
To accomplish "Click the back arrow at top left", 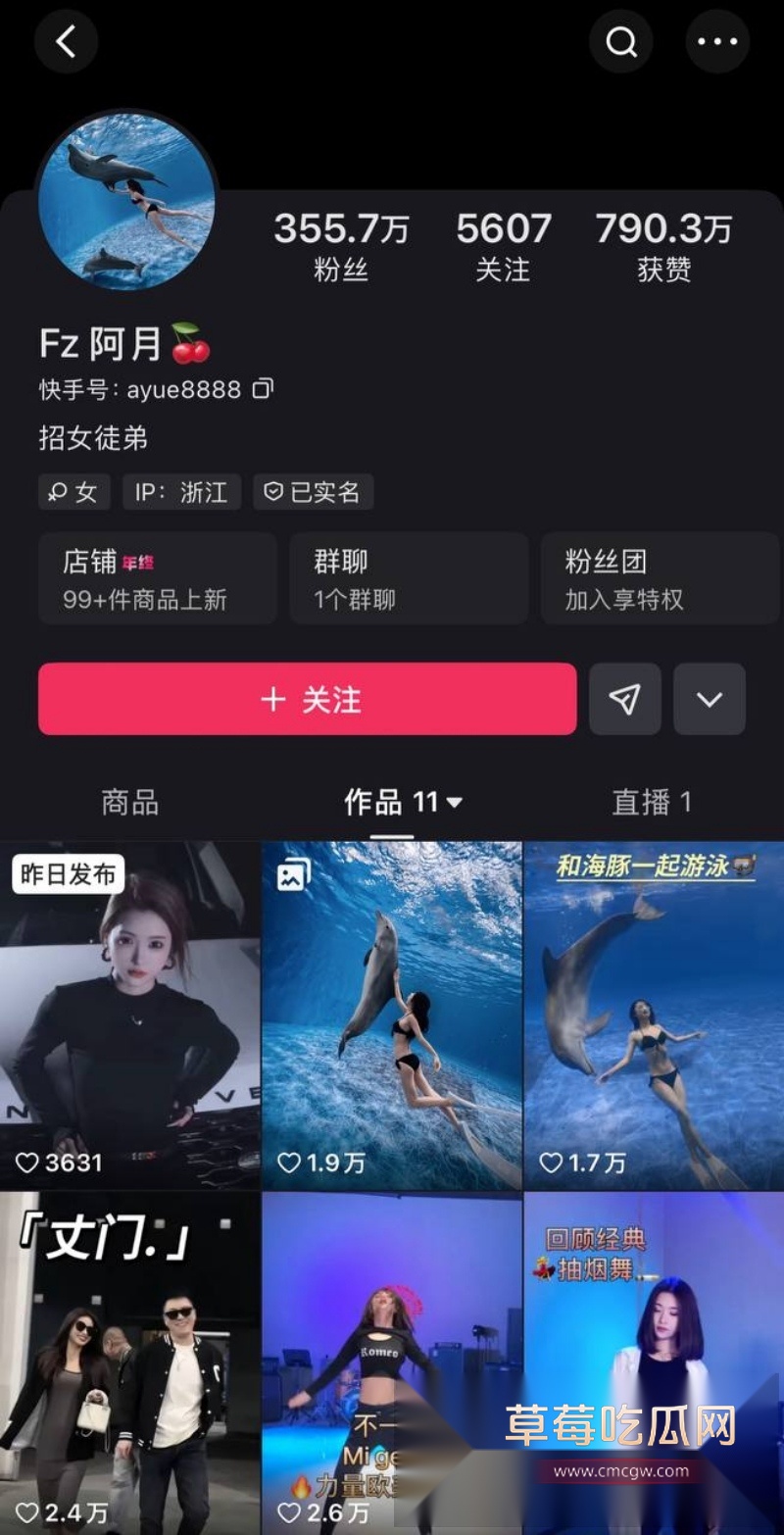I will pyautogui.click(x=66, y=41).
